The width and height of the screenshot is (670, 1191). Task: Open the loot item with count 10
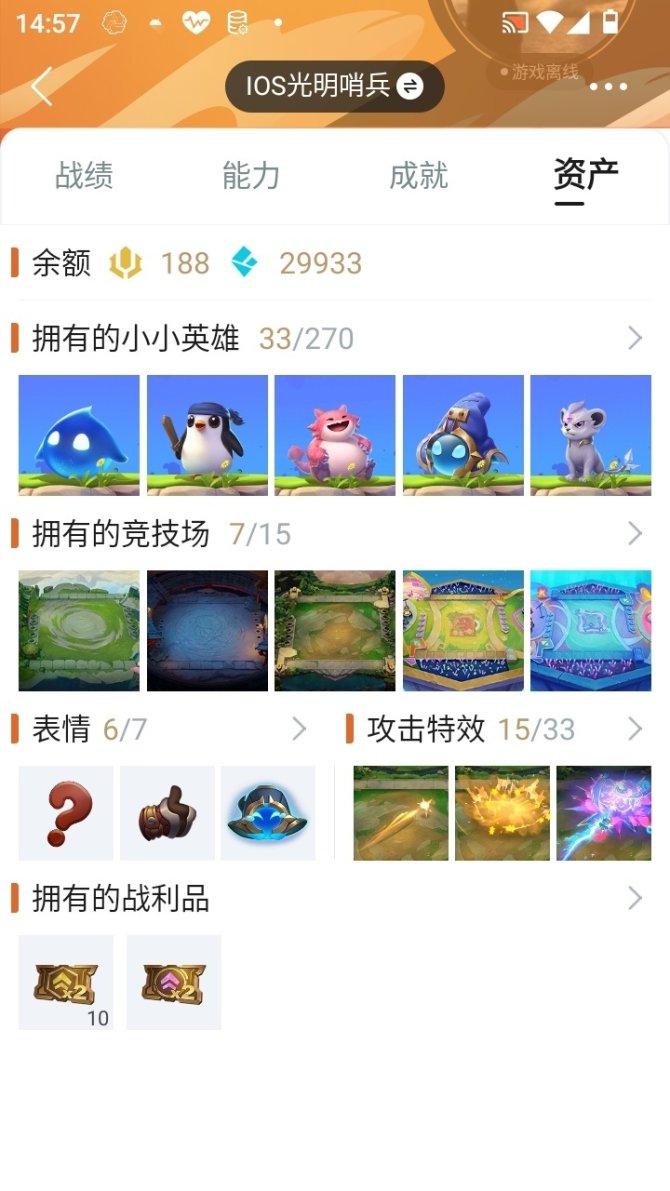tap(66, 982)
